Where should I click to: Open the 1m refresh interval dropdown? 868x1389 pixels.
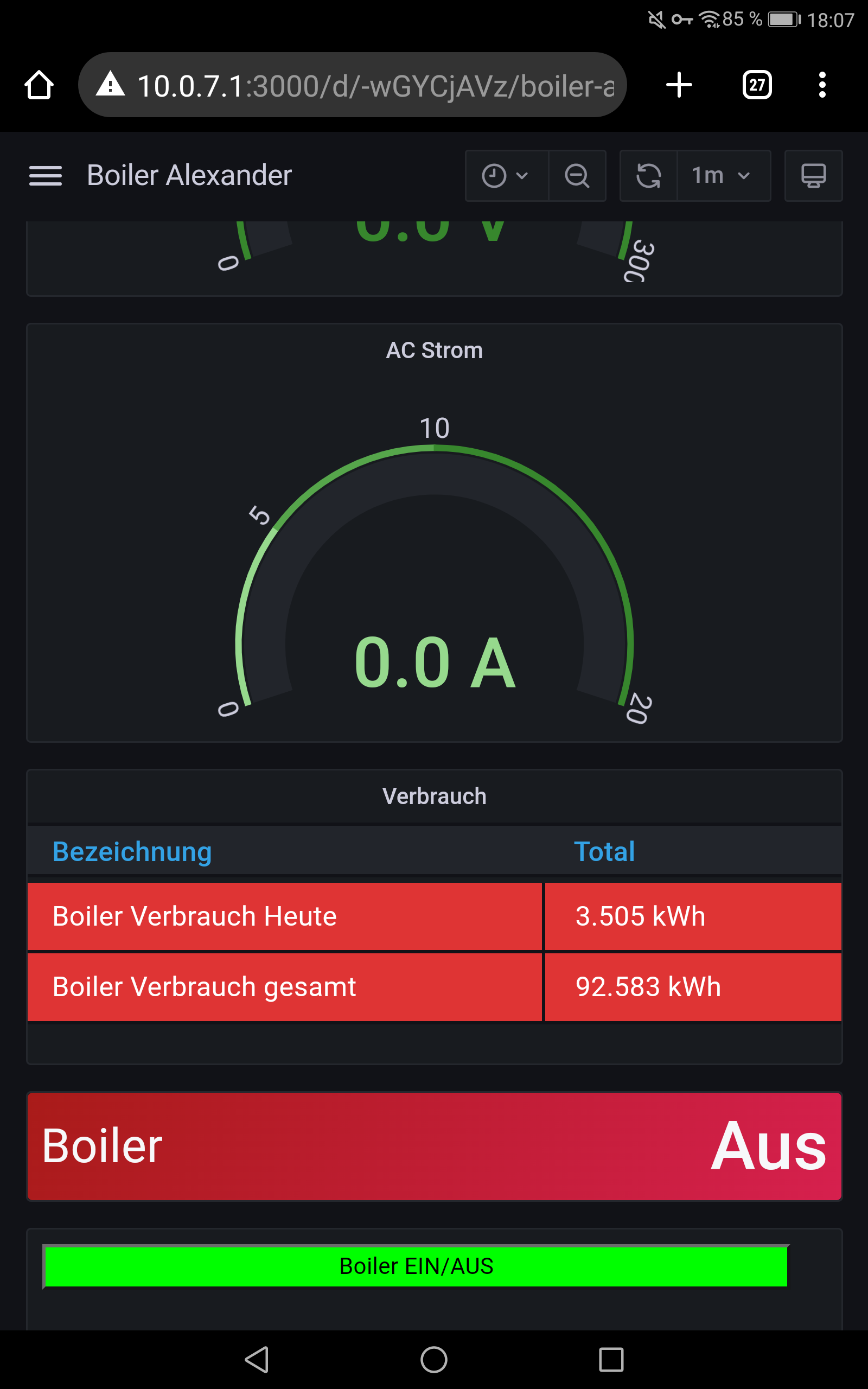(x=722, y=176)
